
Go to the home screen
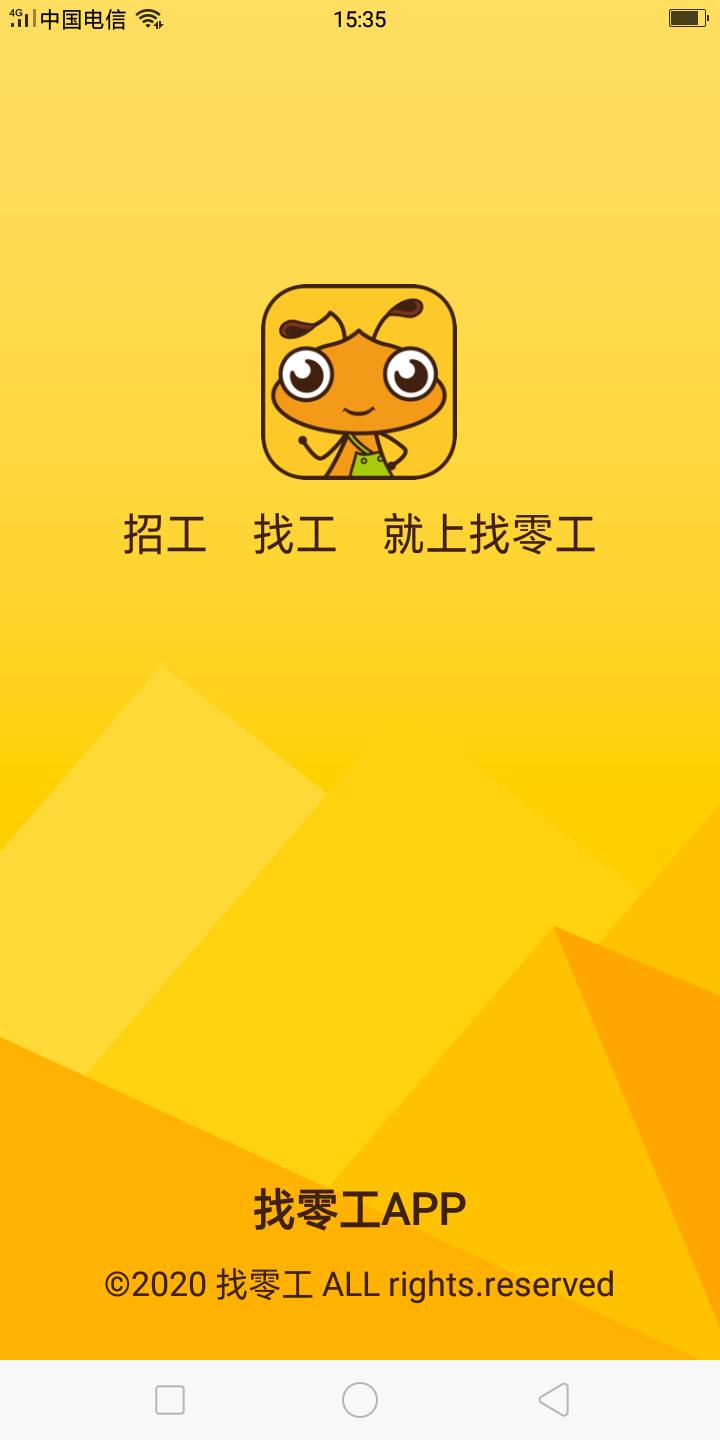point(360,1399)
